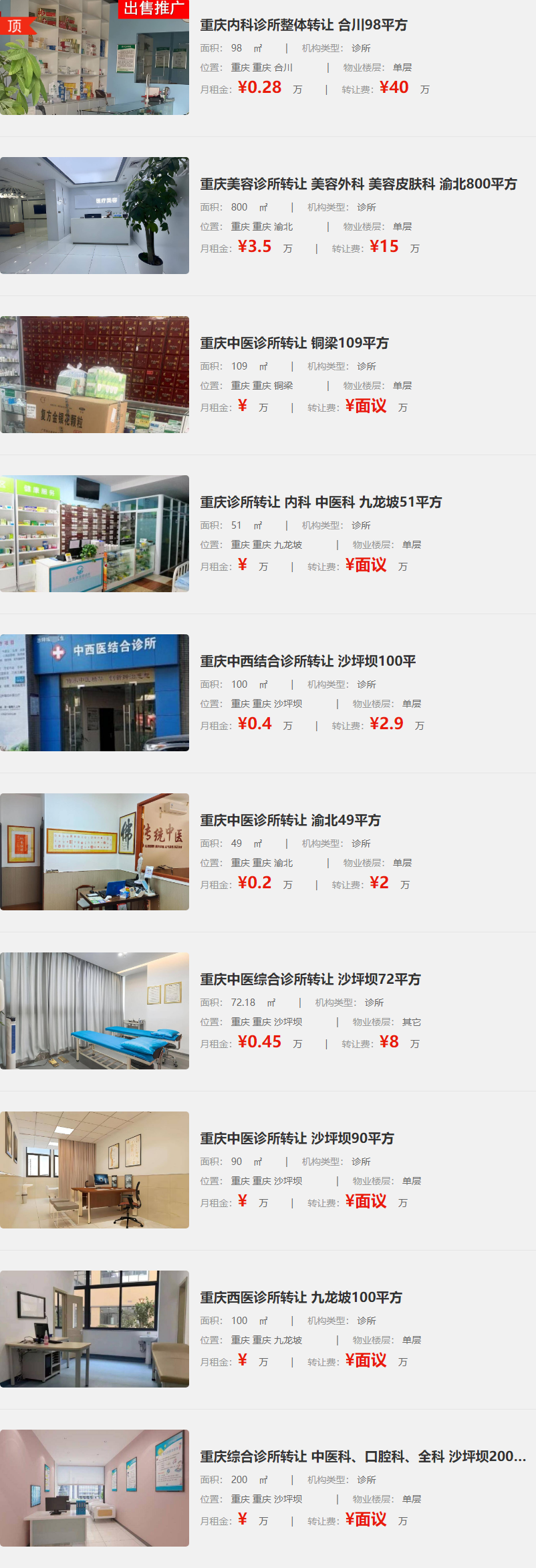This screenshot has height=1568, width=536.
Task: Open the 合川98平方 内科诊所 listing
Action: point(303,25)
